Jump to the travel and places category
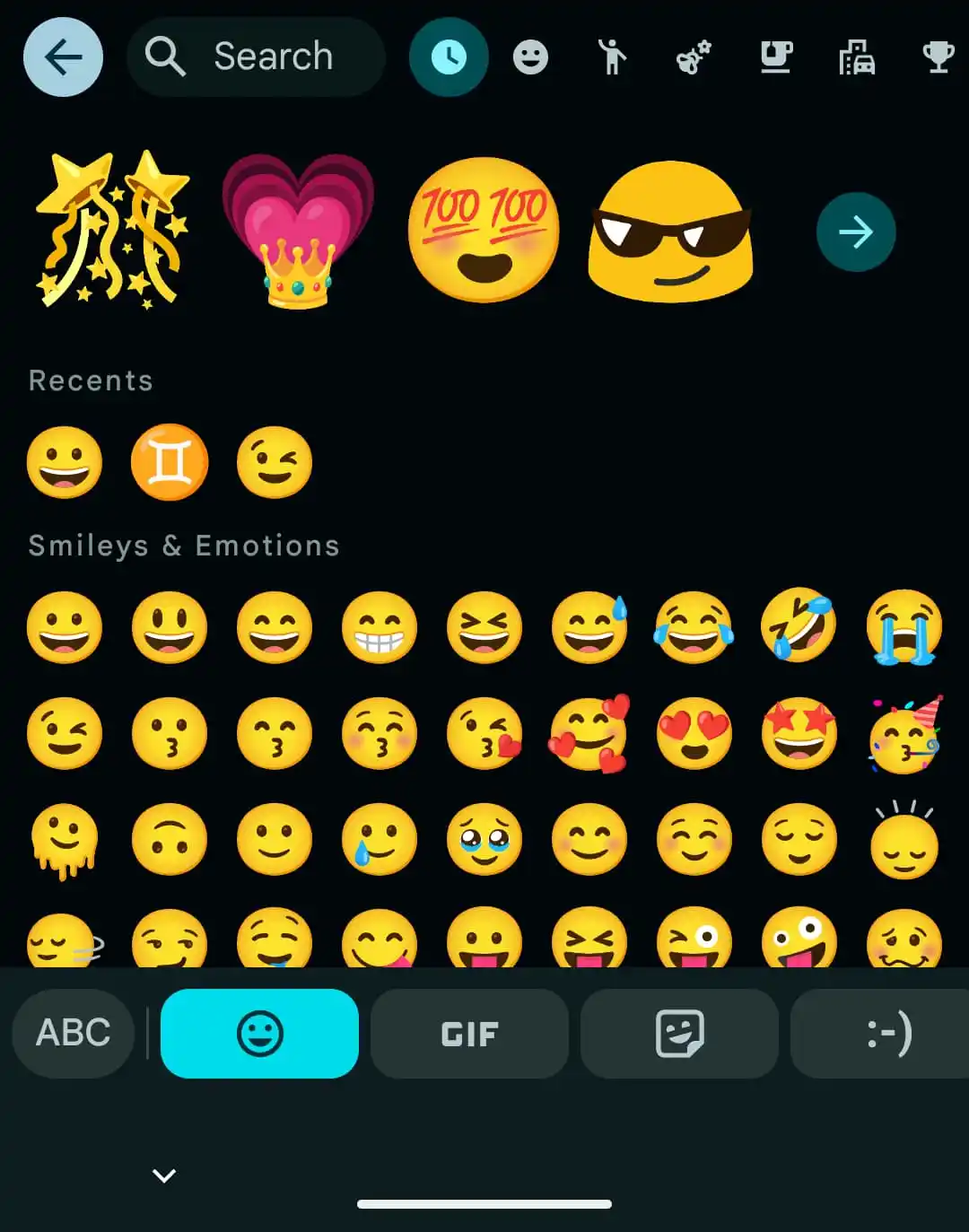This screenshot has width=969, height=1232. 856,57
